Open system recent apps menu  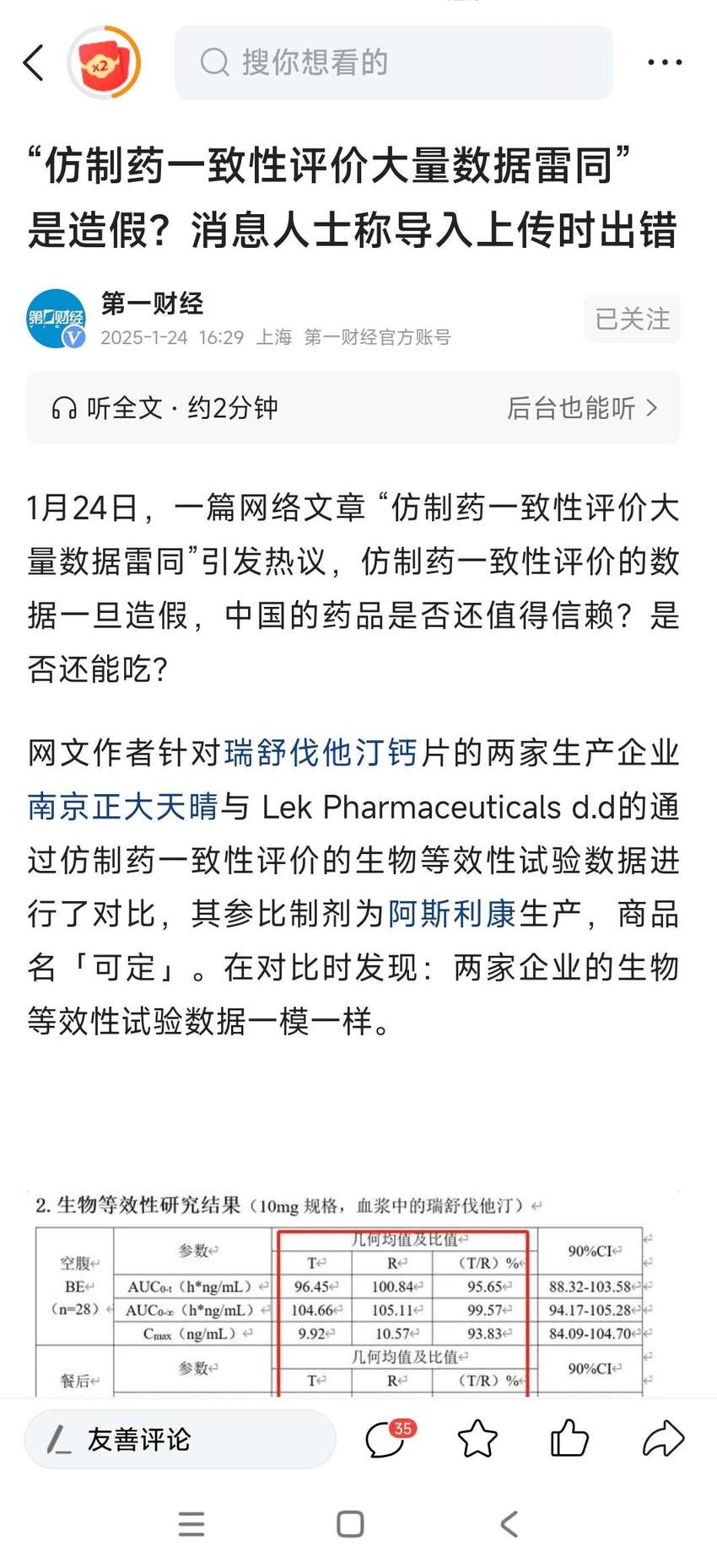pos(191,1524)
